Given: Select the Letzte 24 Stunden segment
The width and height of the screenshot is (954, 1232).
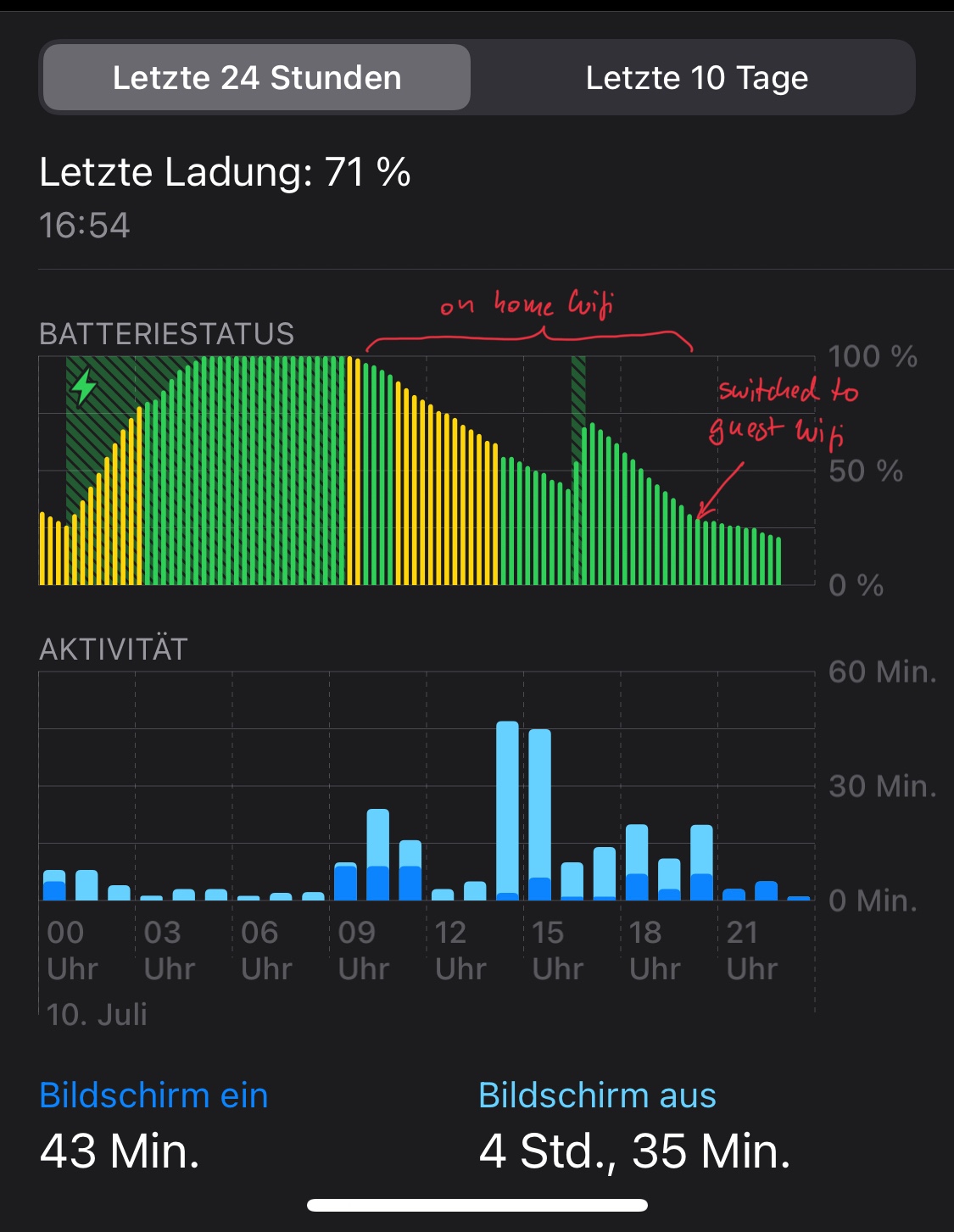Looking at the screenshot, I should coord(257,78).
